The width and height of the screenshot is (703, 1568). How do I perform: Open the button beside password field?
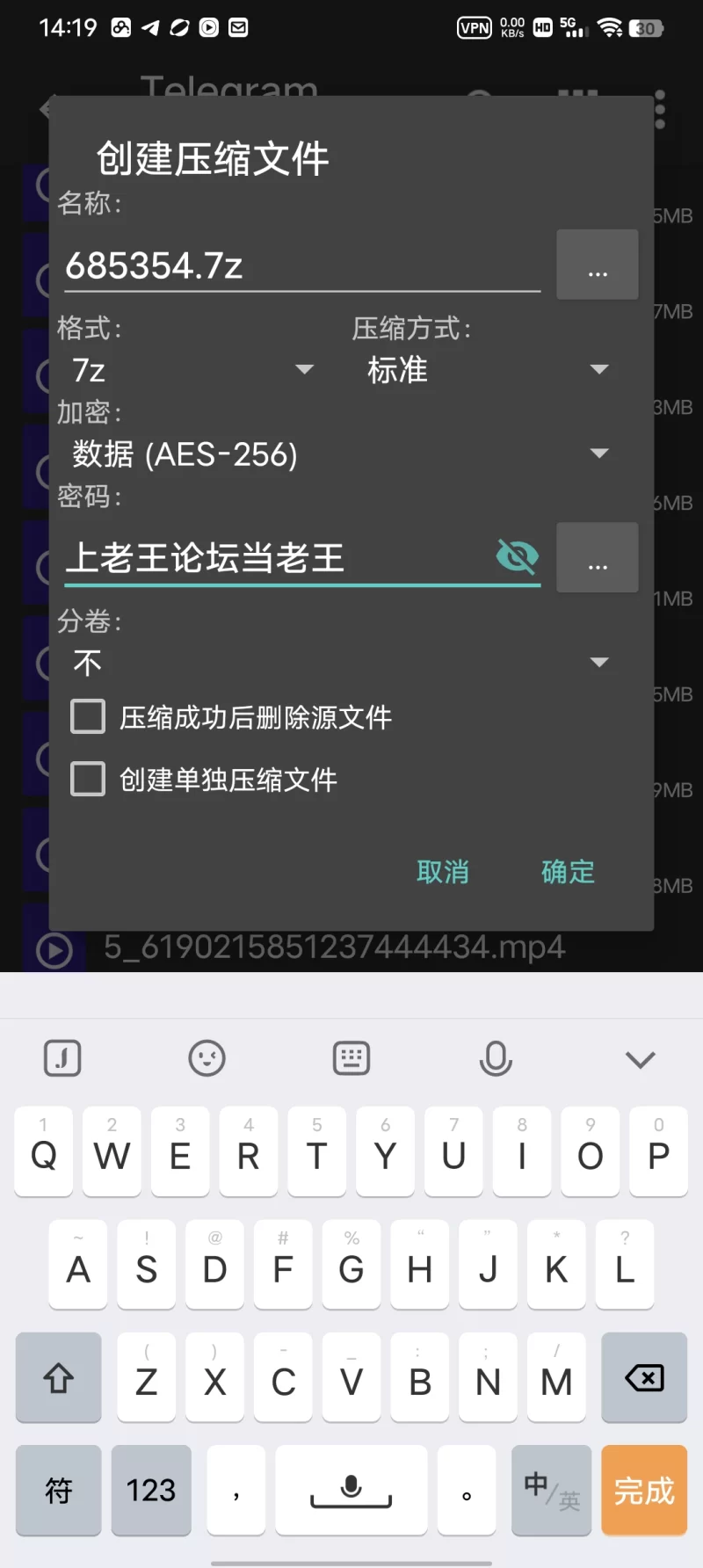[598, 557]
